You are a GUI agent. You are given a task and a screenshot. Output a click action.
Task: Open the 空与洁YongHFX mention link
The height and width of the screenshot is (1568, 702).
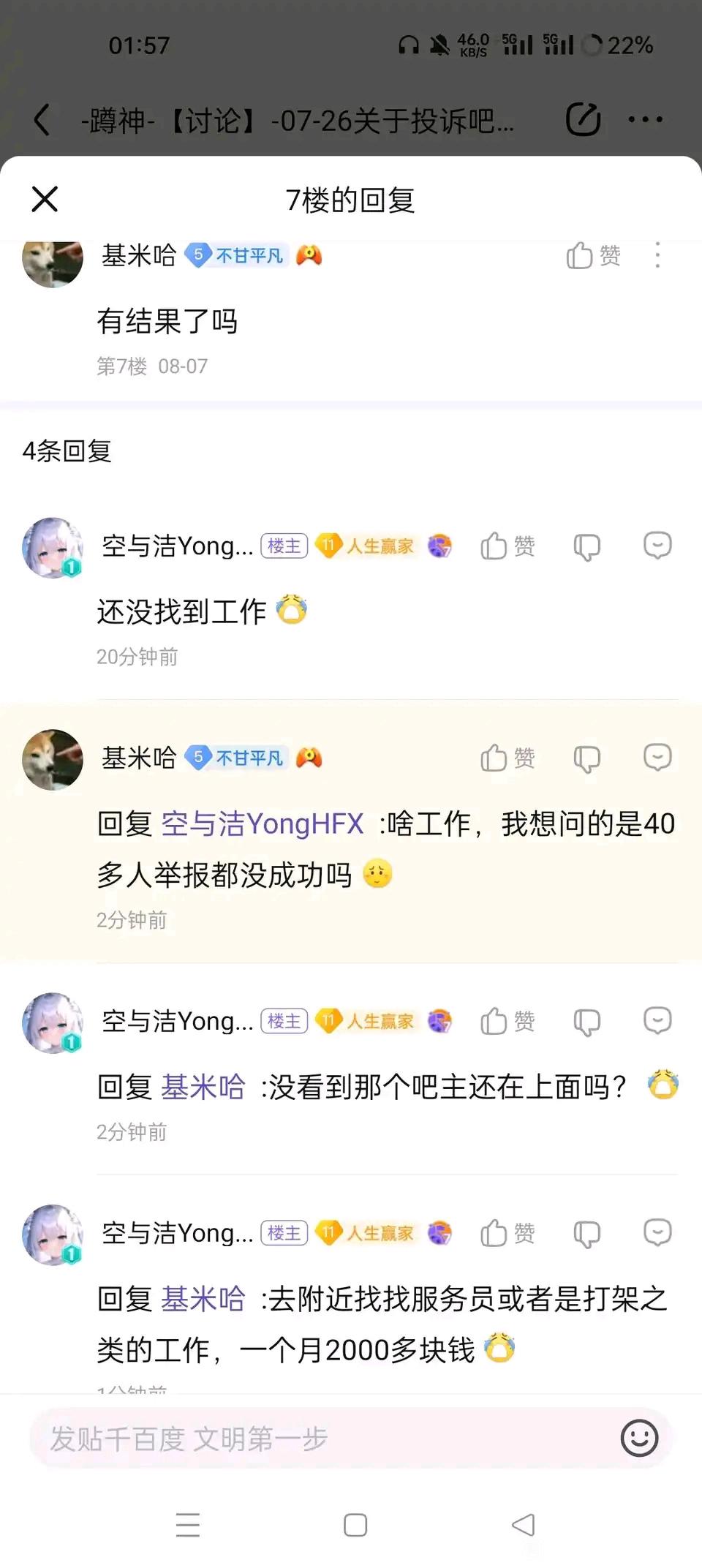pos(262,824)
